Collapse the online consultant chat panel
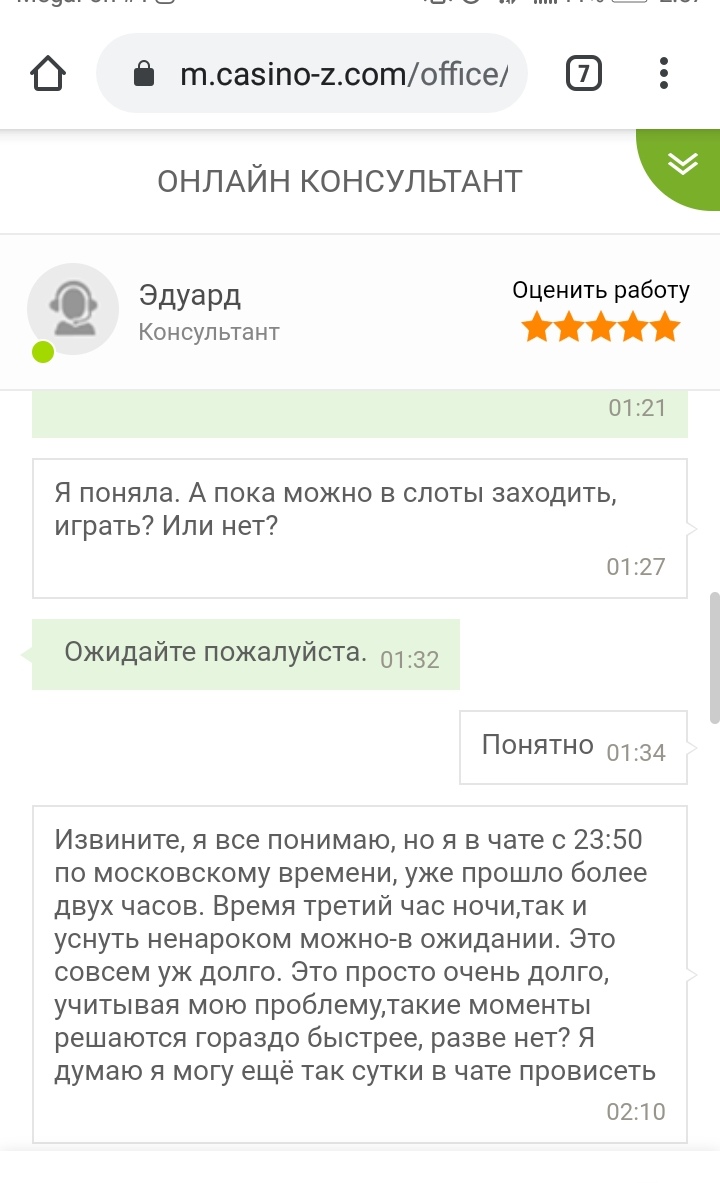The image size is (720, 1183). pyautogui.click(x=682, y=164)
